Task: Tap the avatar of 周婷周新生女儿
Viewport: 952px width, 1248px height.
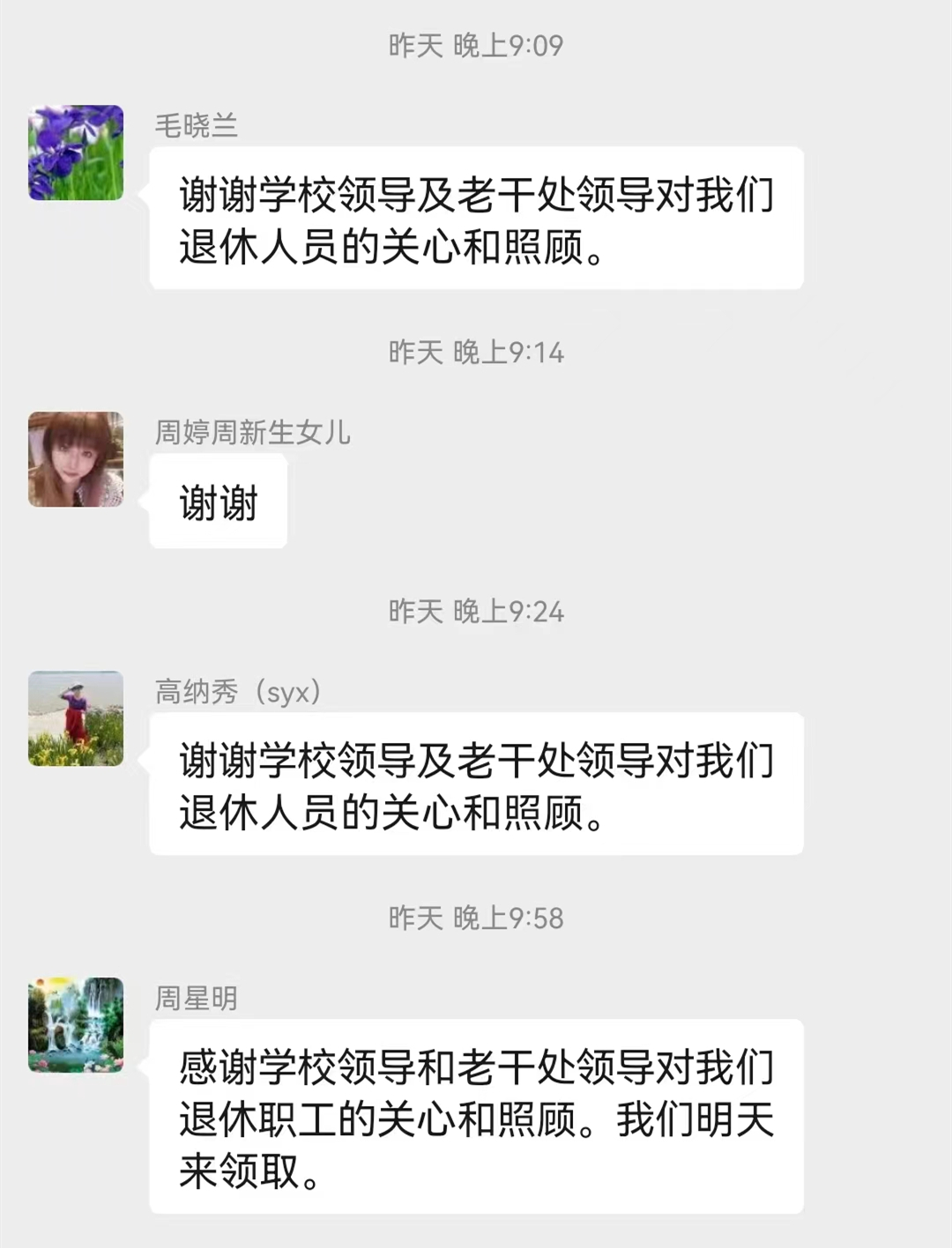Action: coord(76,459)
